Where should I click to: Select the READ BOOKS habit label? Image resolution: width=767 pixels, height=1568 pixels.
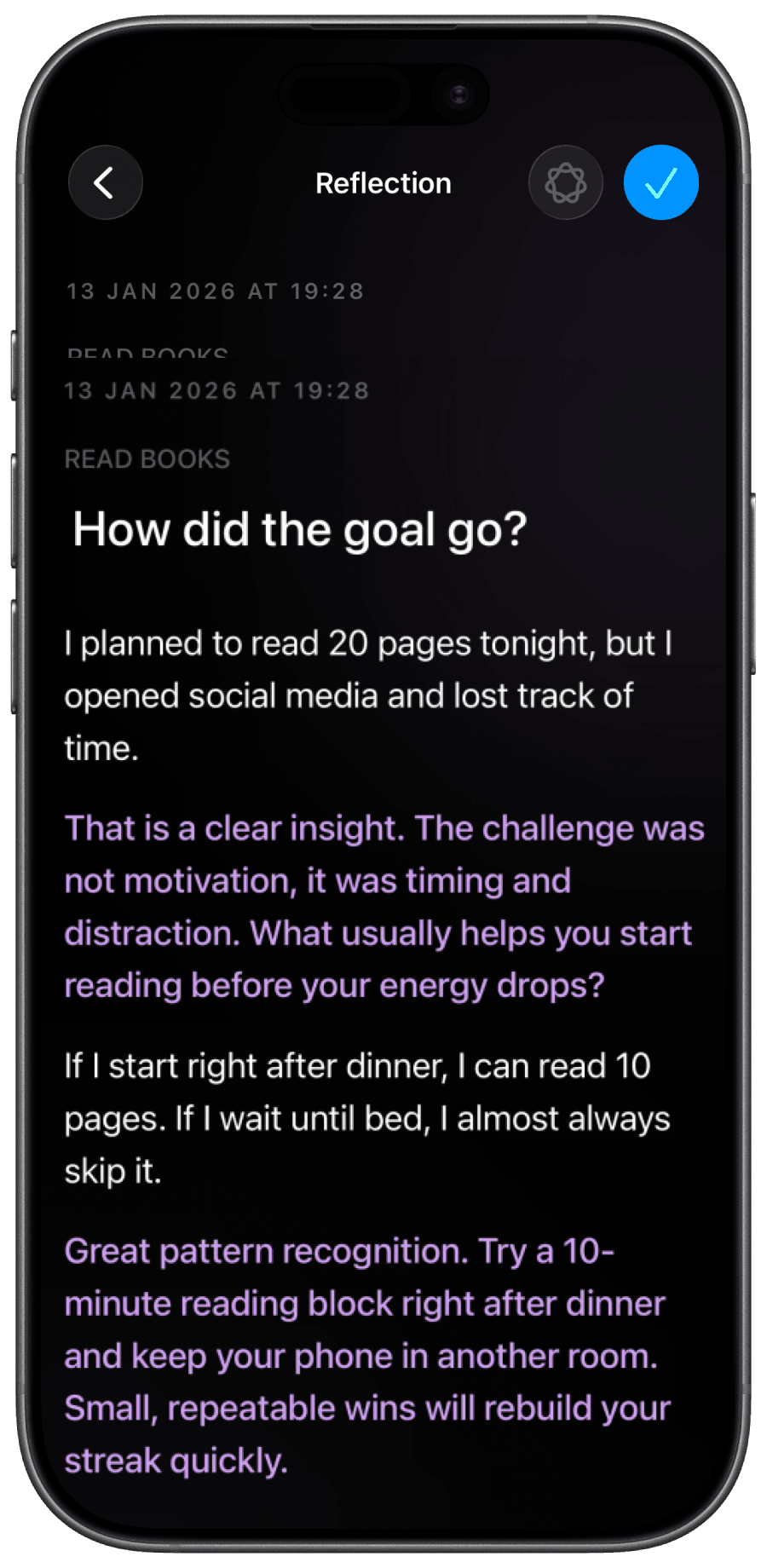pyautogui.click(x=147, y=458)
